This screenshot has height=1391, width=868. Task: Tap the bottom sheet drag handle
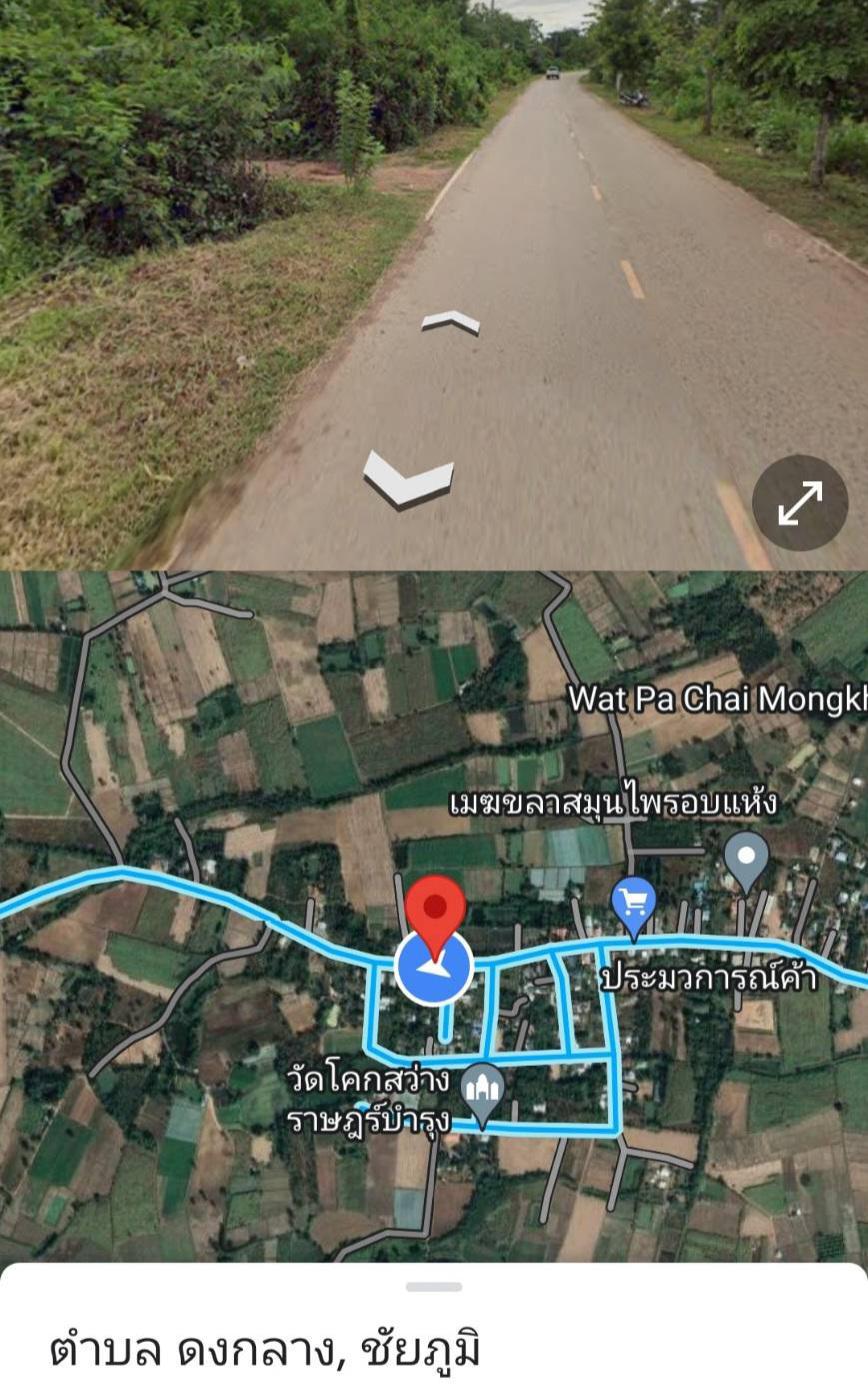434,1286
